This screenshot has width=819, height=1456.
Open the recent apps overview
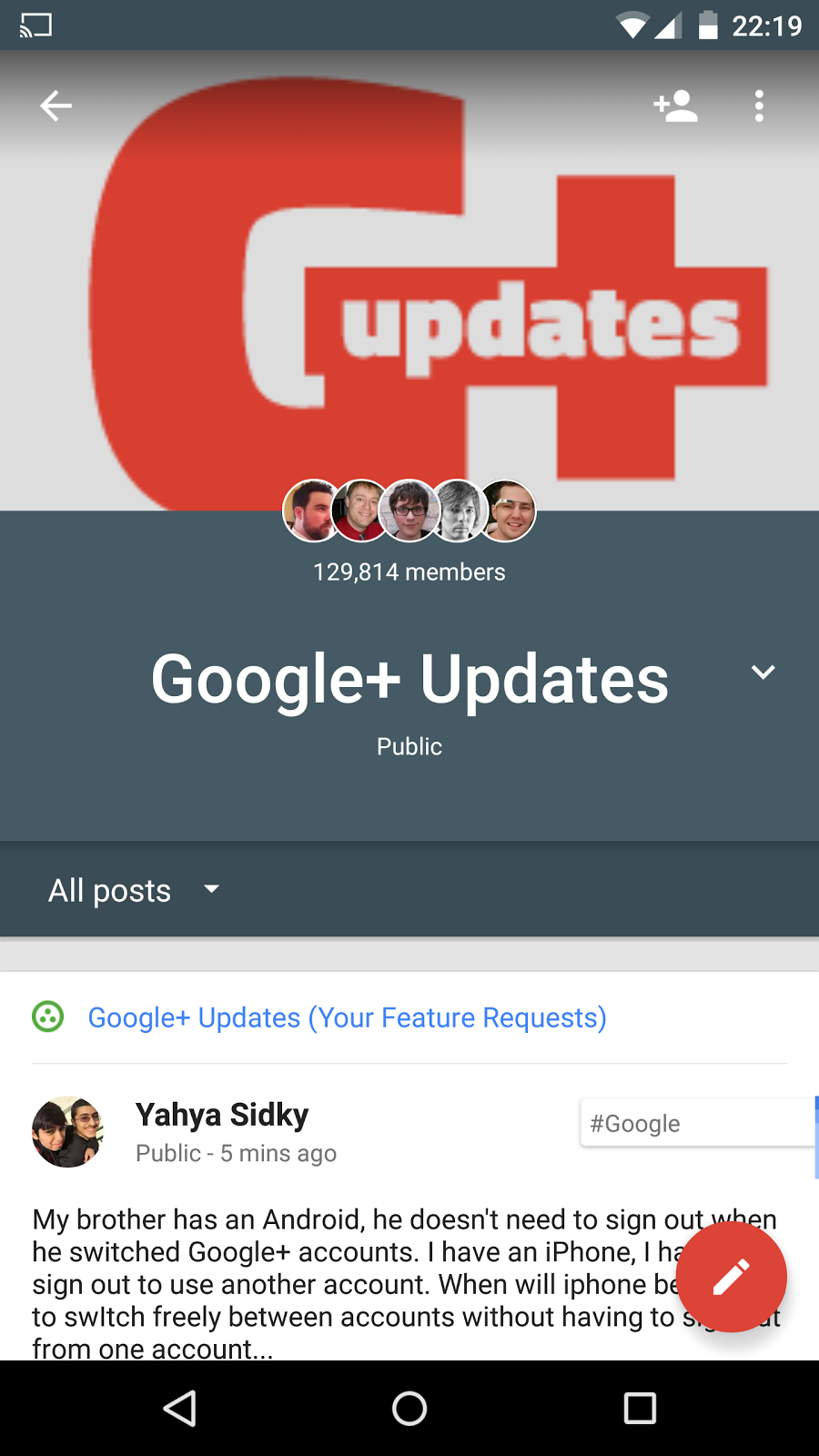coord(640,1409)
